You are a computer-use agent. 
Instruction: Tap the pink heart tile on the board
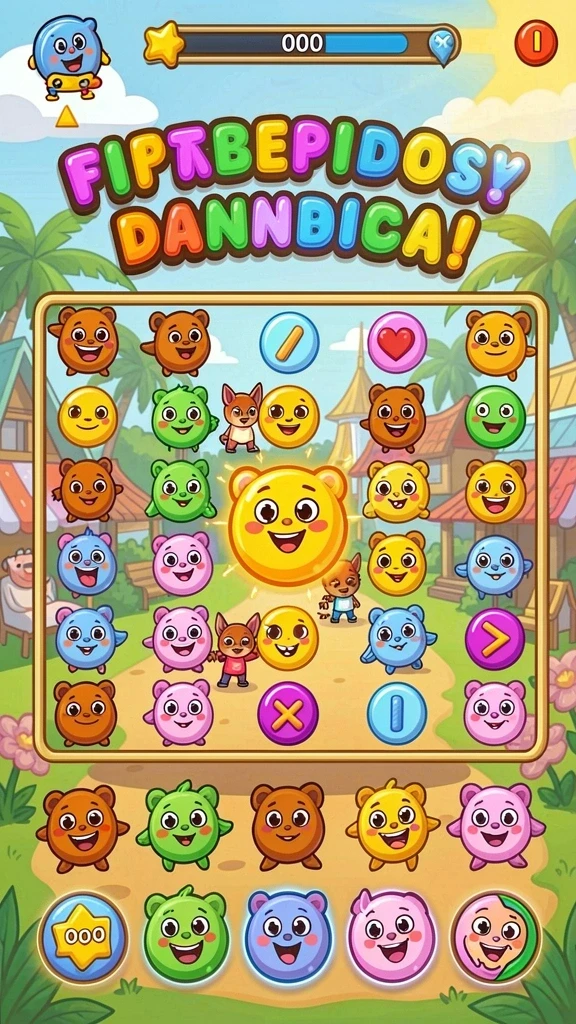[x=397, y=342]
